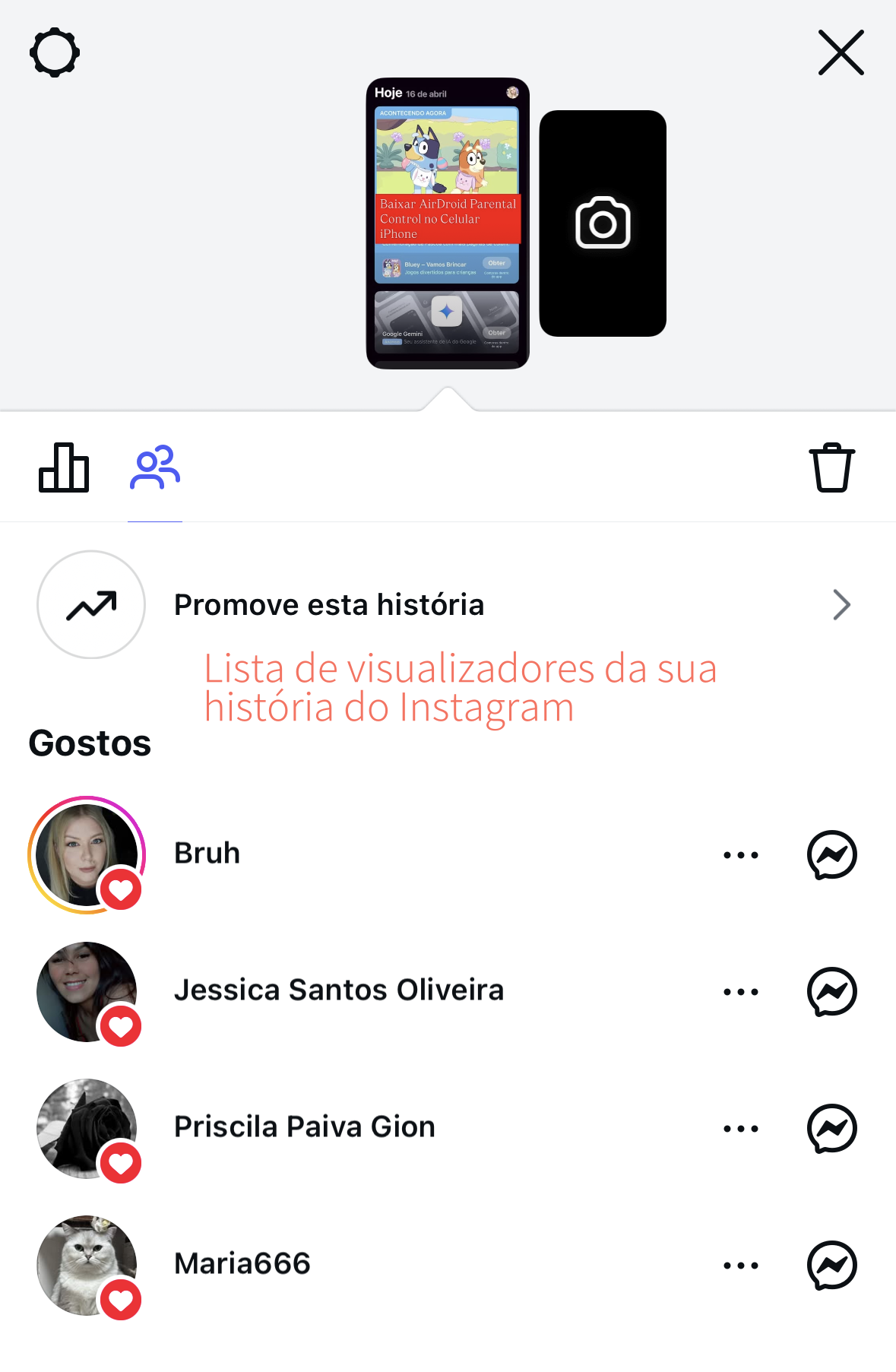Select Promove esta história
The width and height of the screenshot is (896, 1372).
[x=329, y=604]
